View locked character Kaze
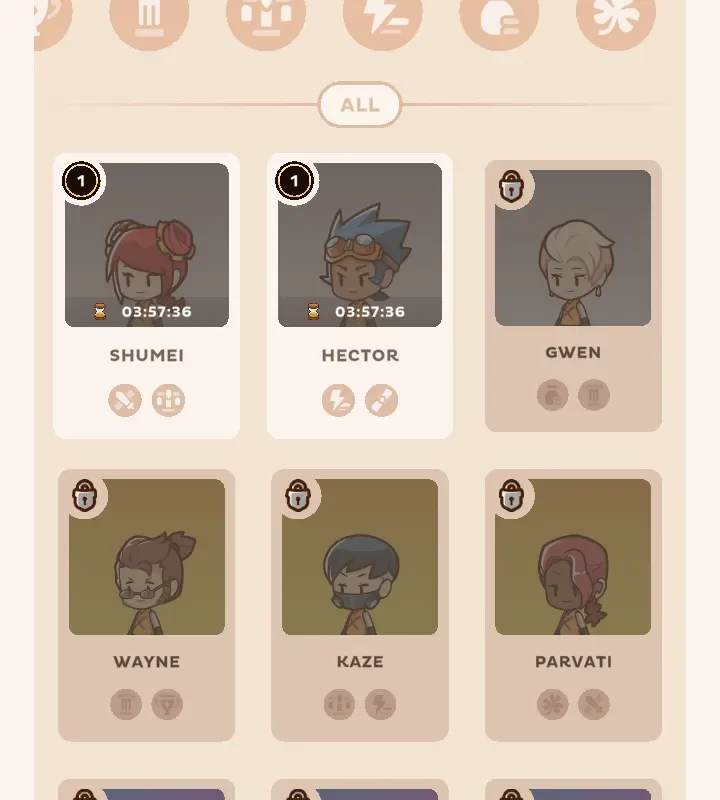This screenshot has height=800, width=720. coord(360,604)
